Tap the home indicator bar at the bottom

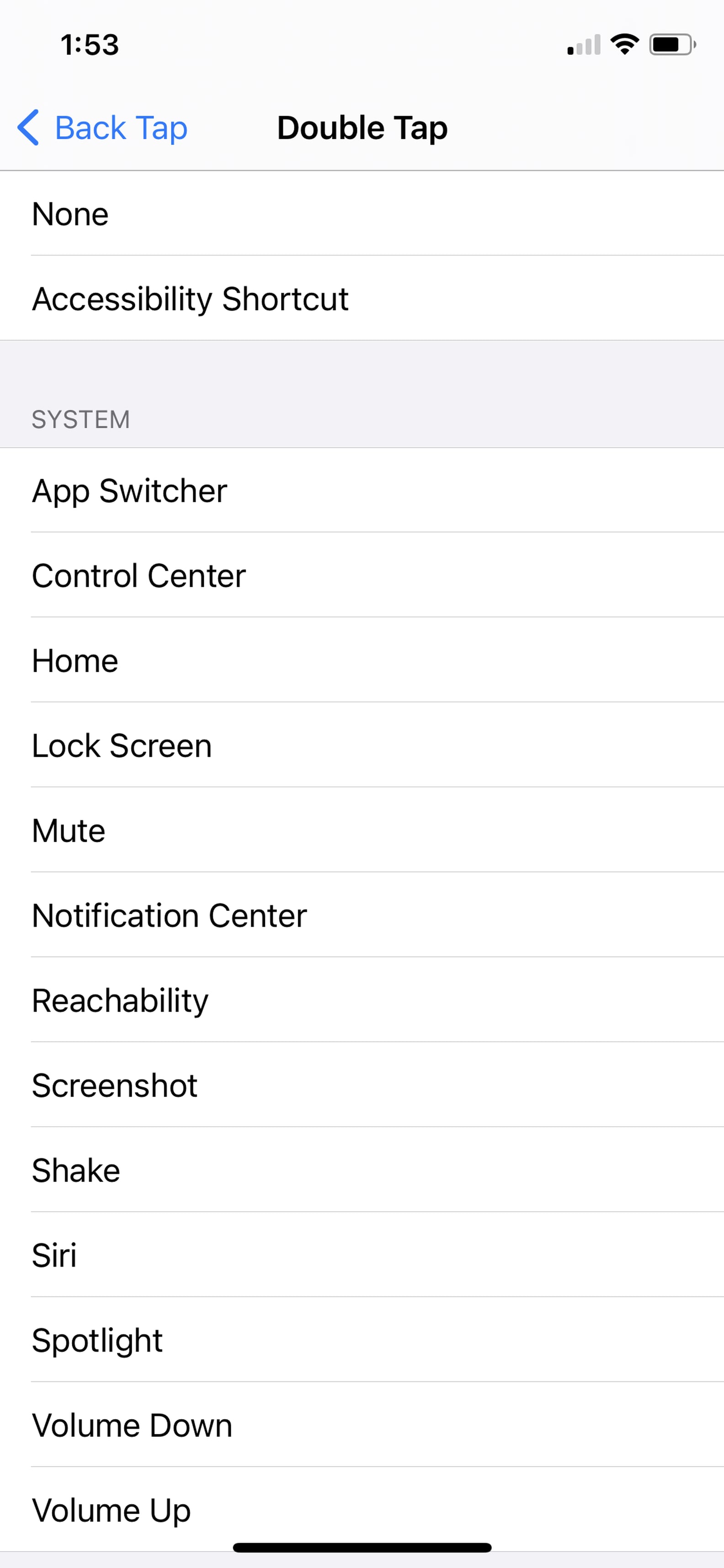[x=362, y=1546]
